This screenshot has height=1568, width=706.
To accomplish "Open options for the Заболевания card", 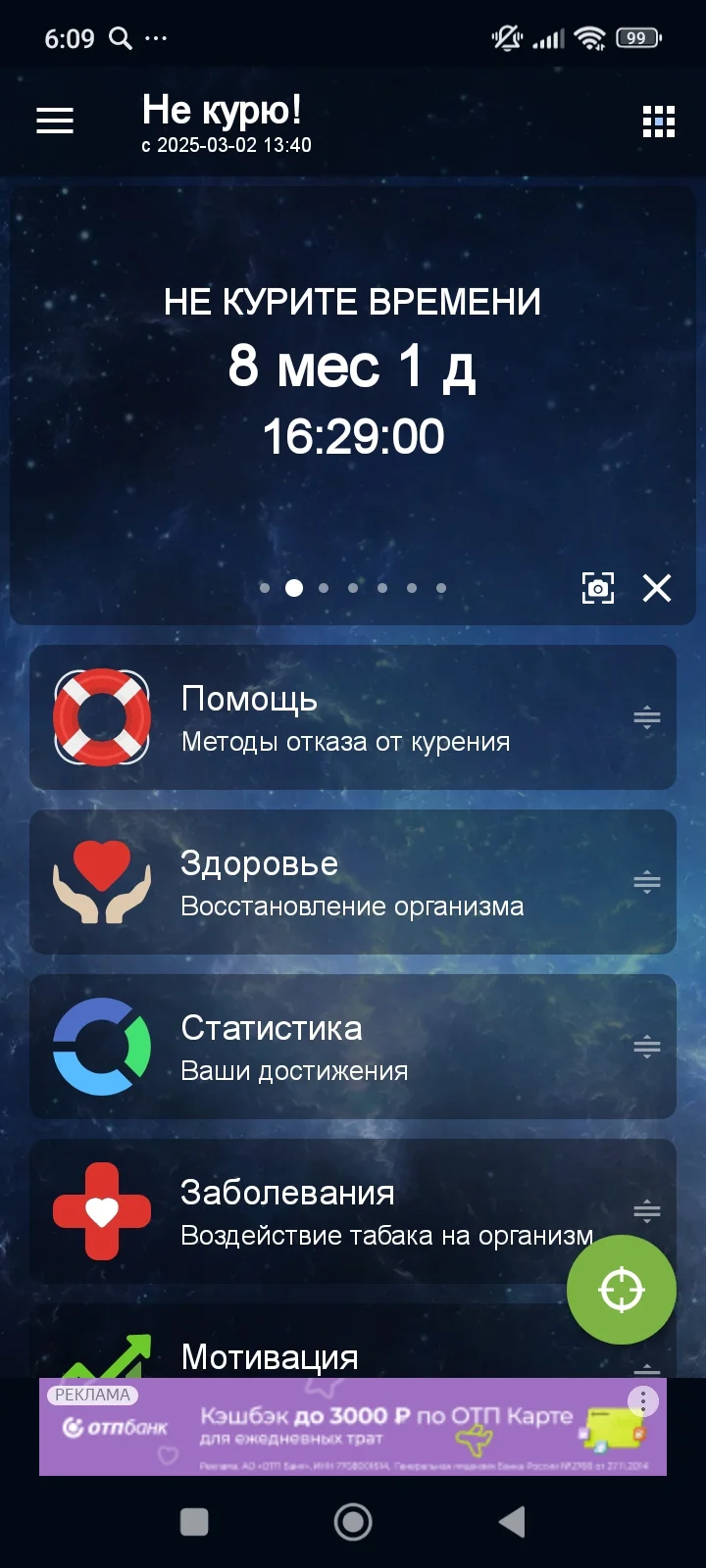I will pos(647,1211).
